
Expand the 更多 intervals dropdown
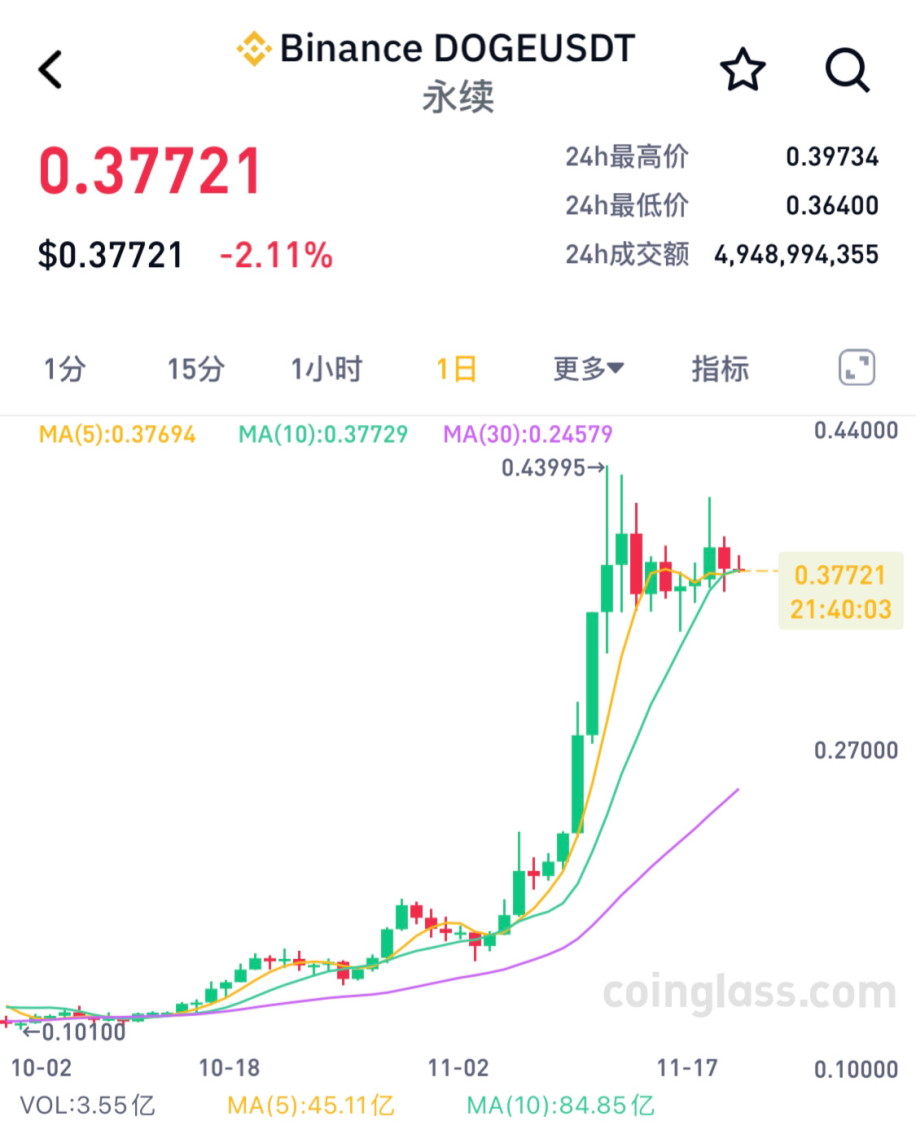[588, 369]
